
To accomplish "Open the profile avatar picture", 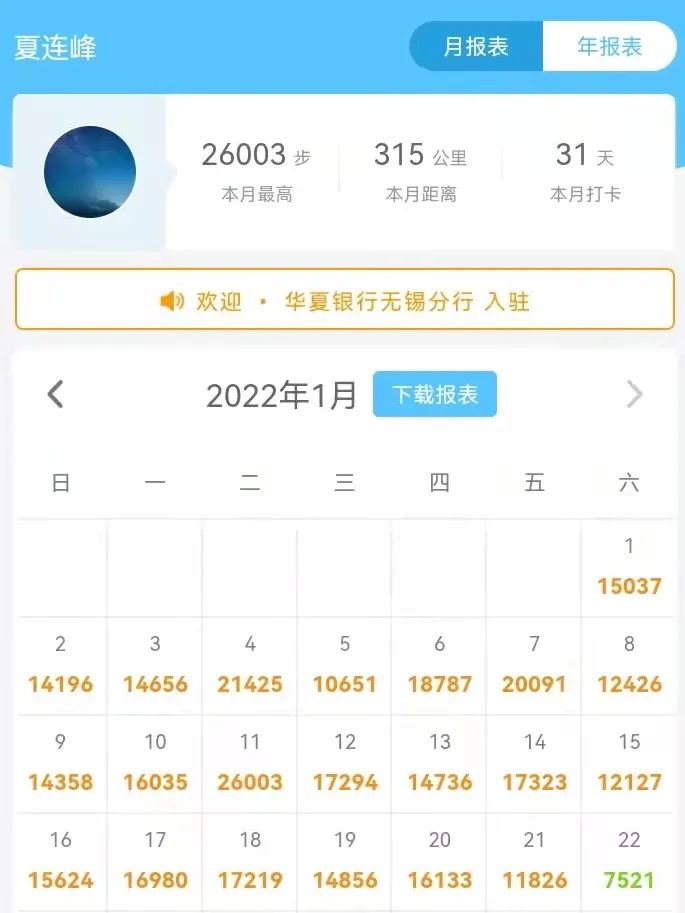I will click(90, 172).
